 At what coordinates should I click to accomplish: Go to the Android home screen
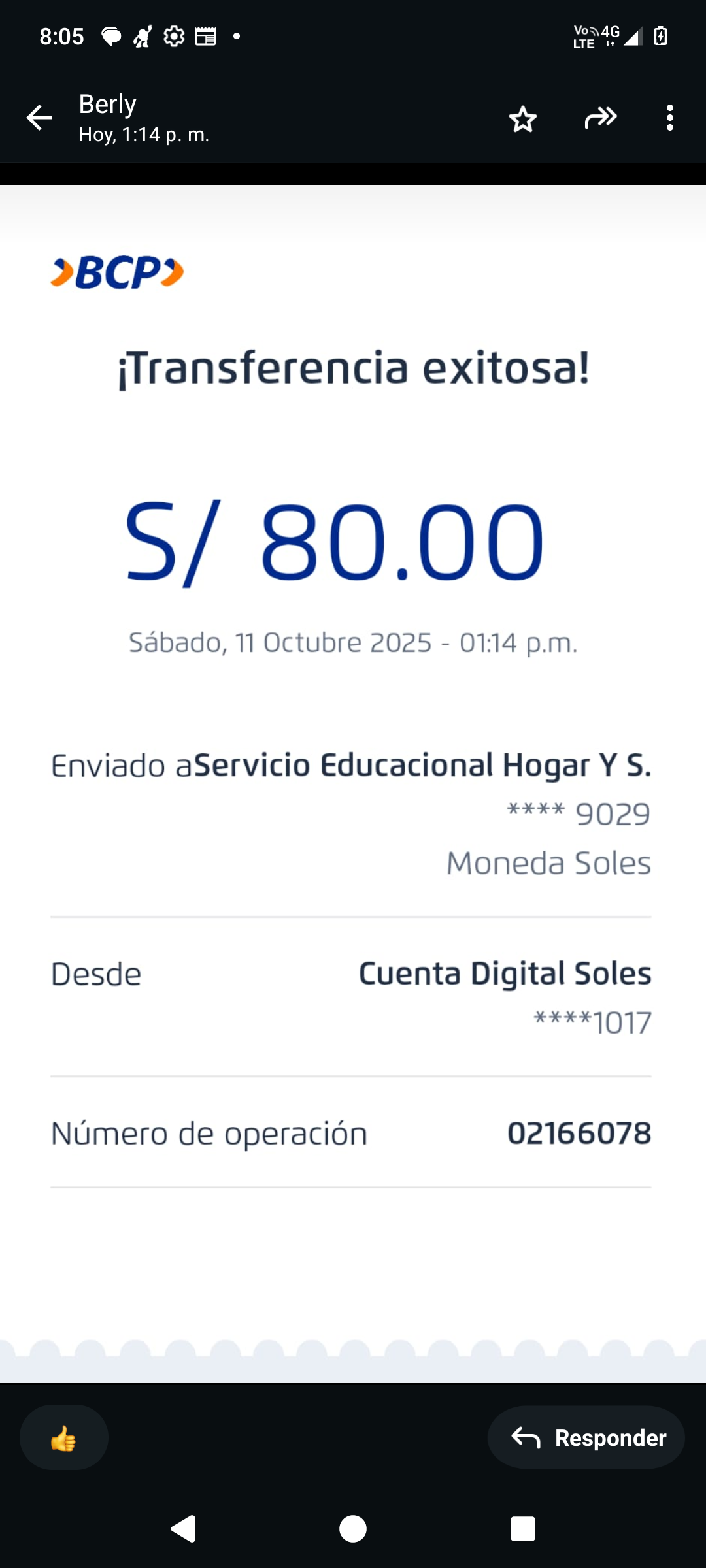click(x=353, y=1529)
